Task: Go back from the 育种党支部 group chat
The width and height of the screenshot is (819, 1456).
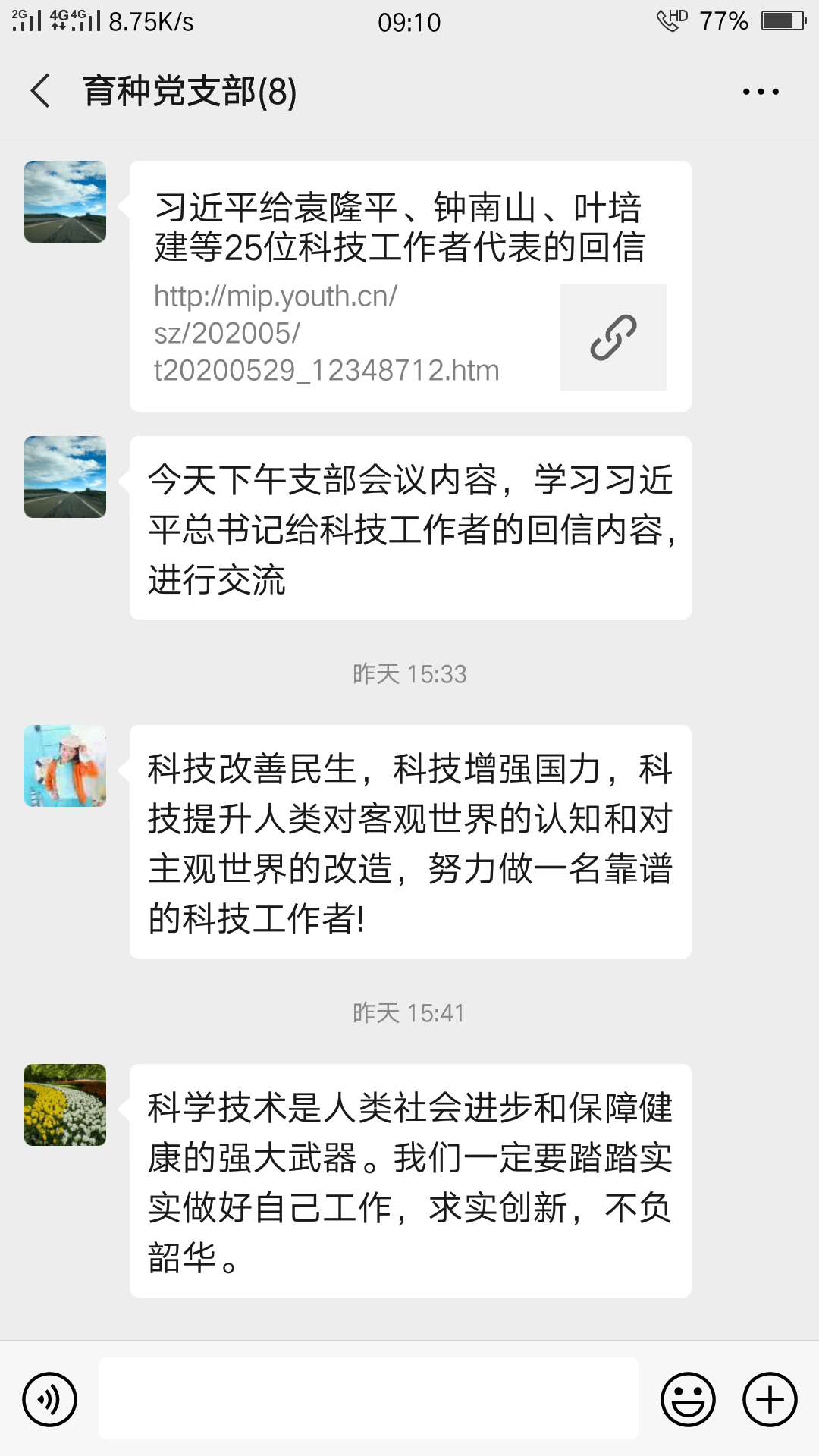Action: pyautogui.click(x=41, y=91)
